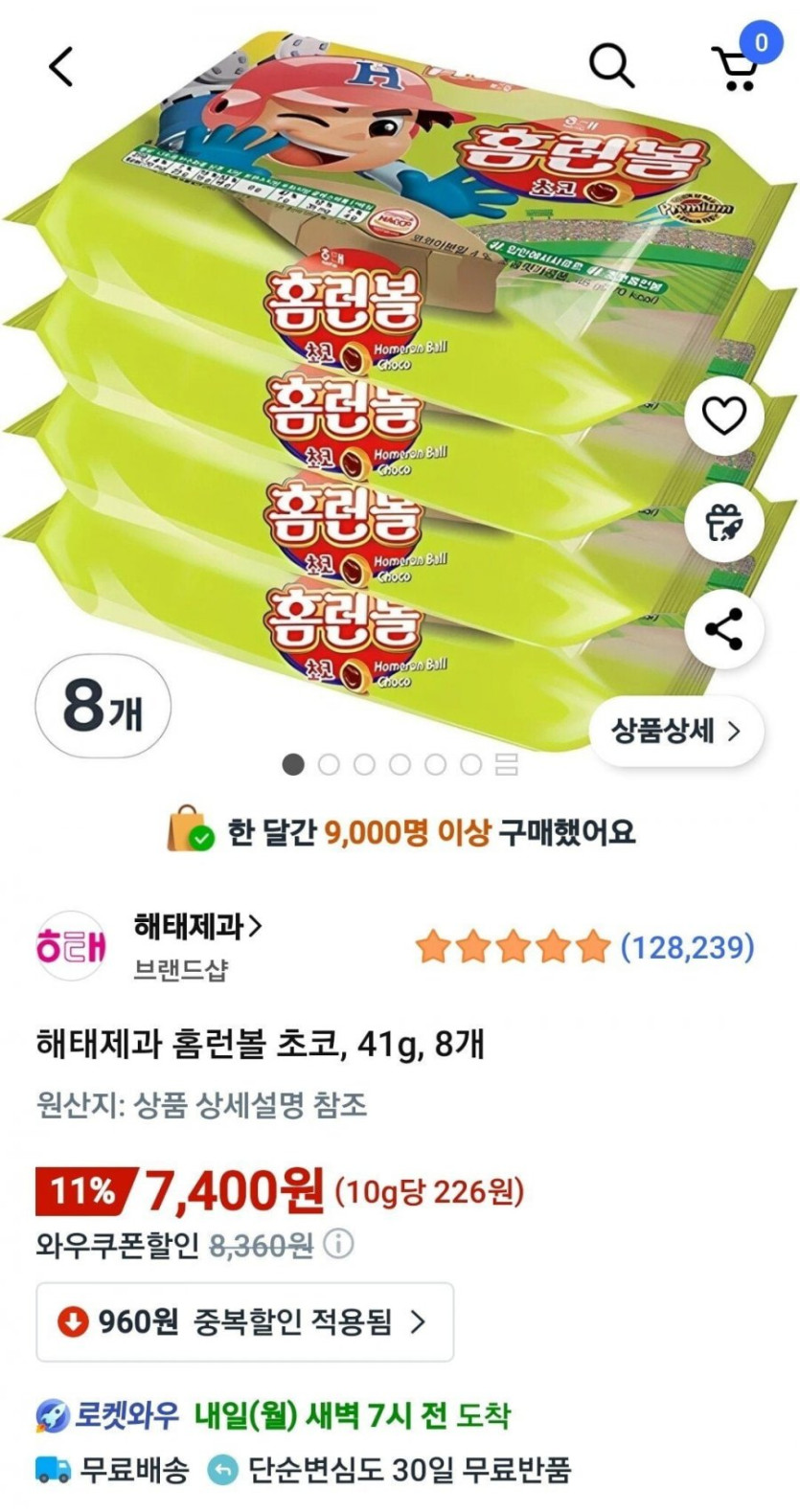Share this product
This screenshot has width=800, height=1512.
[723, 629]
